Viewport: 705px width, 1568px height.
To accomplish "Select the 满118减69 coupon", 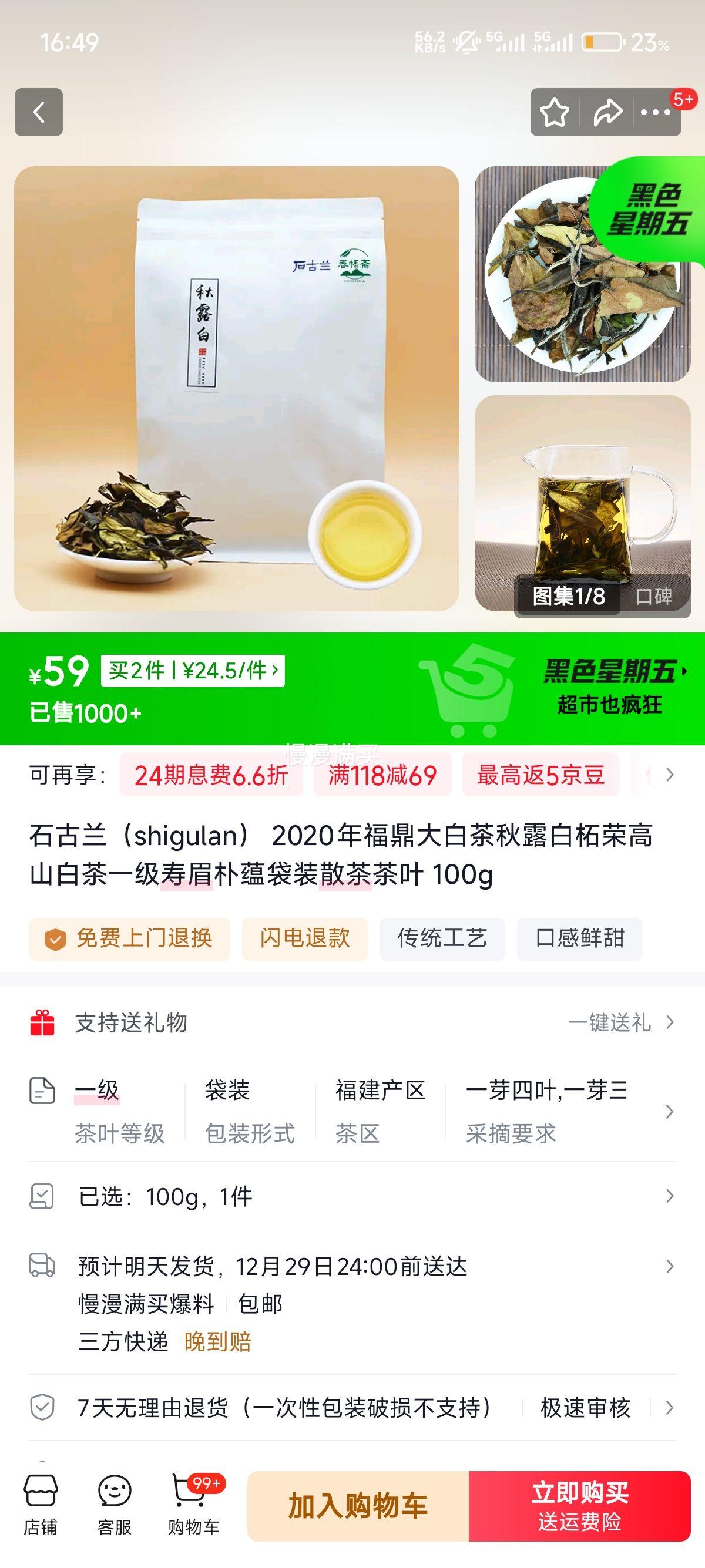I will pyautogui.click(x=382, y=775).
